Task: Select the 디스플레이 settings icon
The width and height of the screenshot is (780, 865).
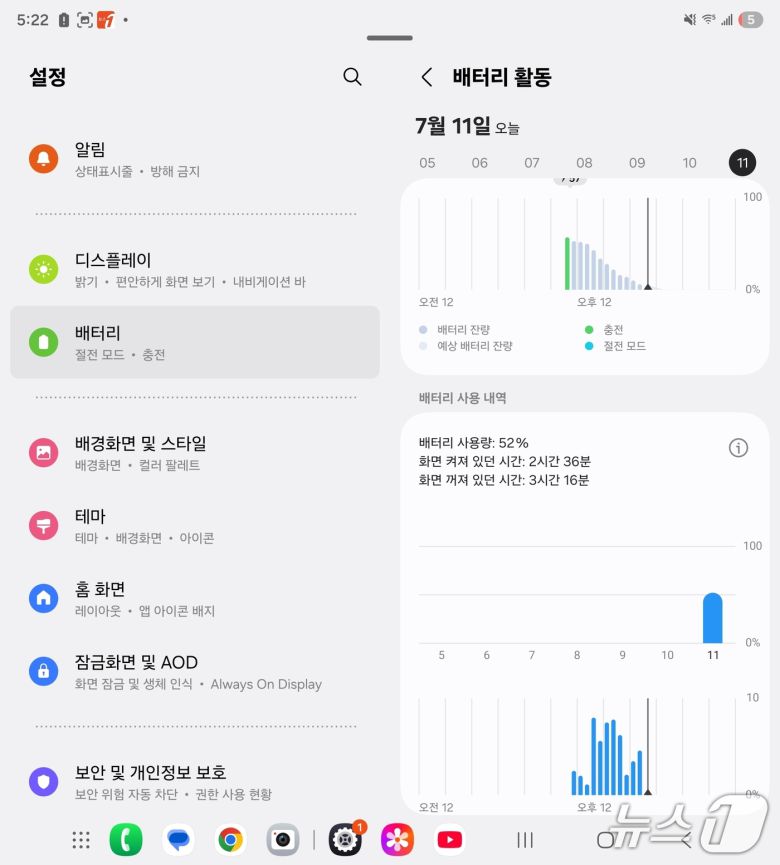Action: coord(42,268)
